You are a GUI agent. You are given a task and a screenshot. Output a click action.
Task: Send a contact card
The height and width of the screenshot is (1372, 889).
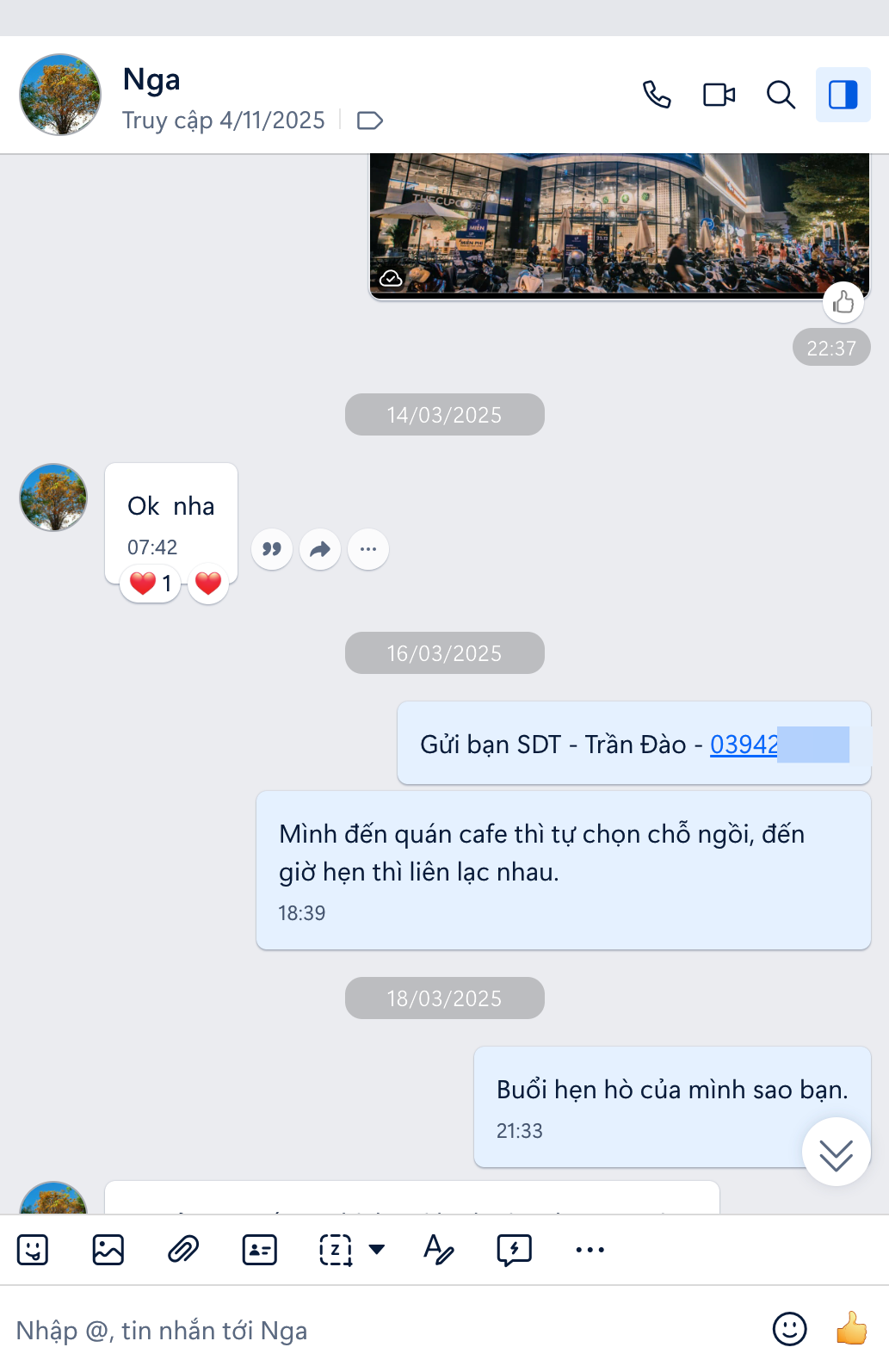tap(261, 1250)
